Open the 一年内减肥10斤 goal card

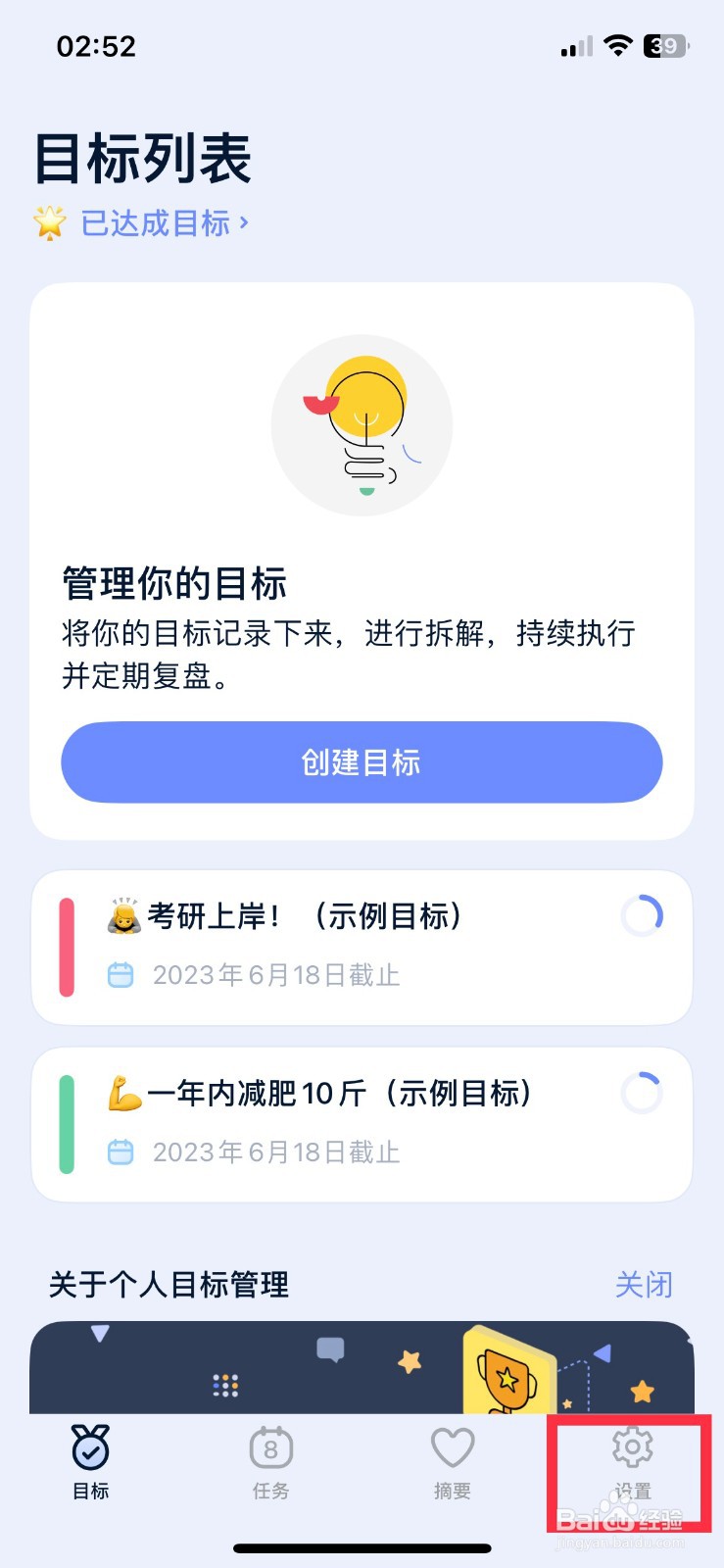(362, 1123)
